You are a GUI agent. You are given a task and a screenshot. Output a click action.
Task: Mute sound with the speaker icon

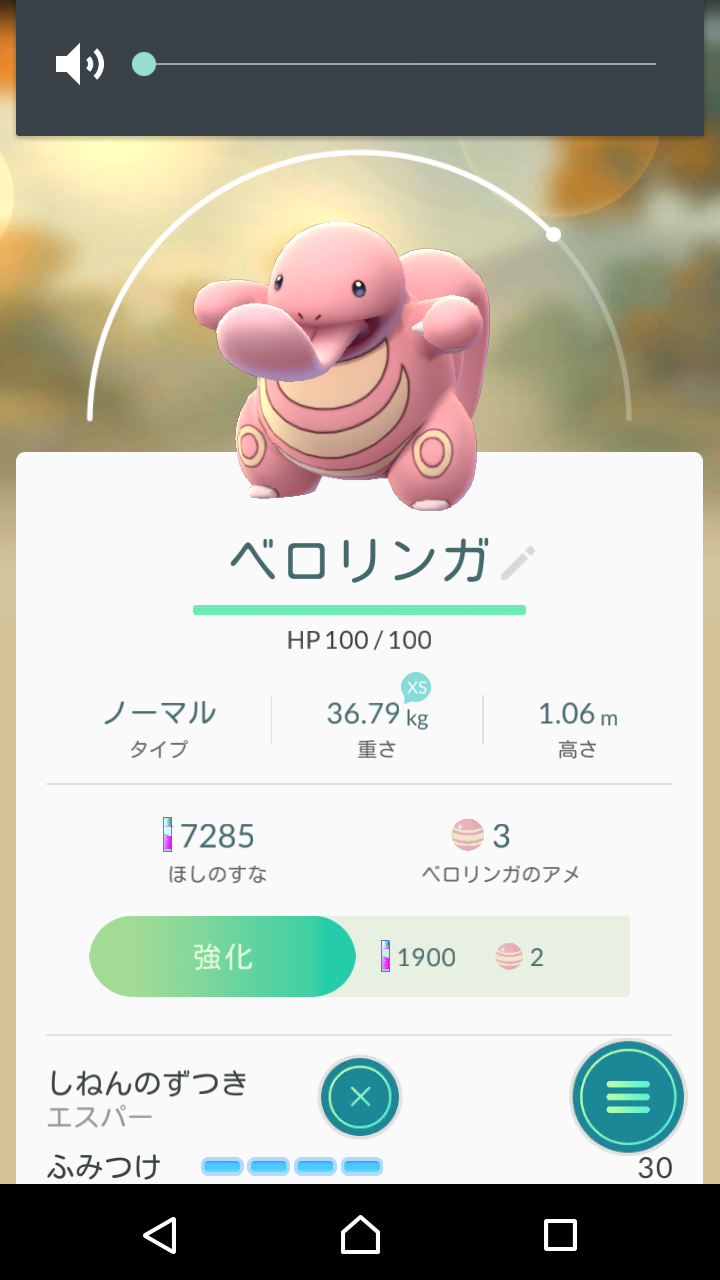(x=80, y=64)
